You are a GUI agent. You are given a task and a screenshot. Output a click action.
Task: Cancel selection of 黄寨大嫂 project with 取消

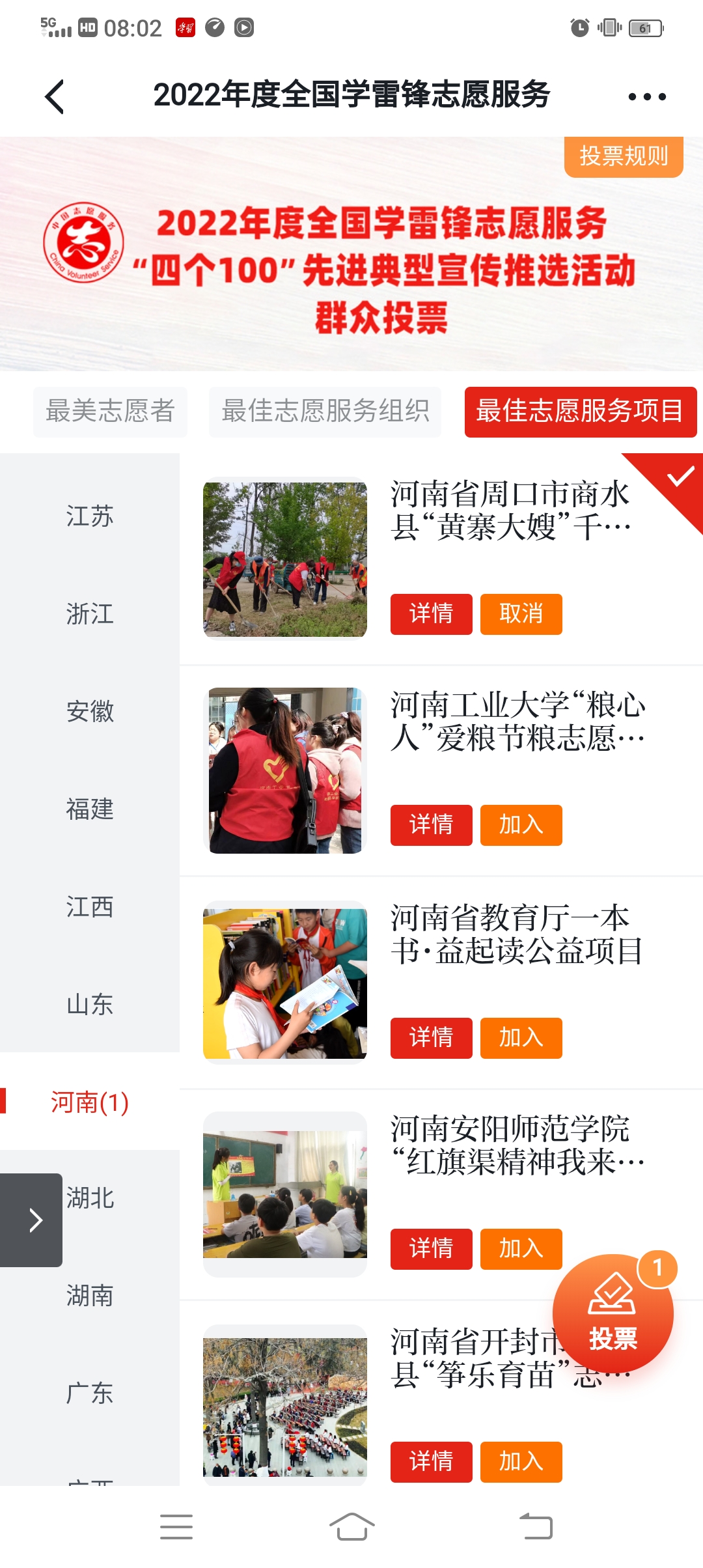pos(521,613)
